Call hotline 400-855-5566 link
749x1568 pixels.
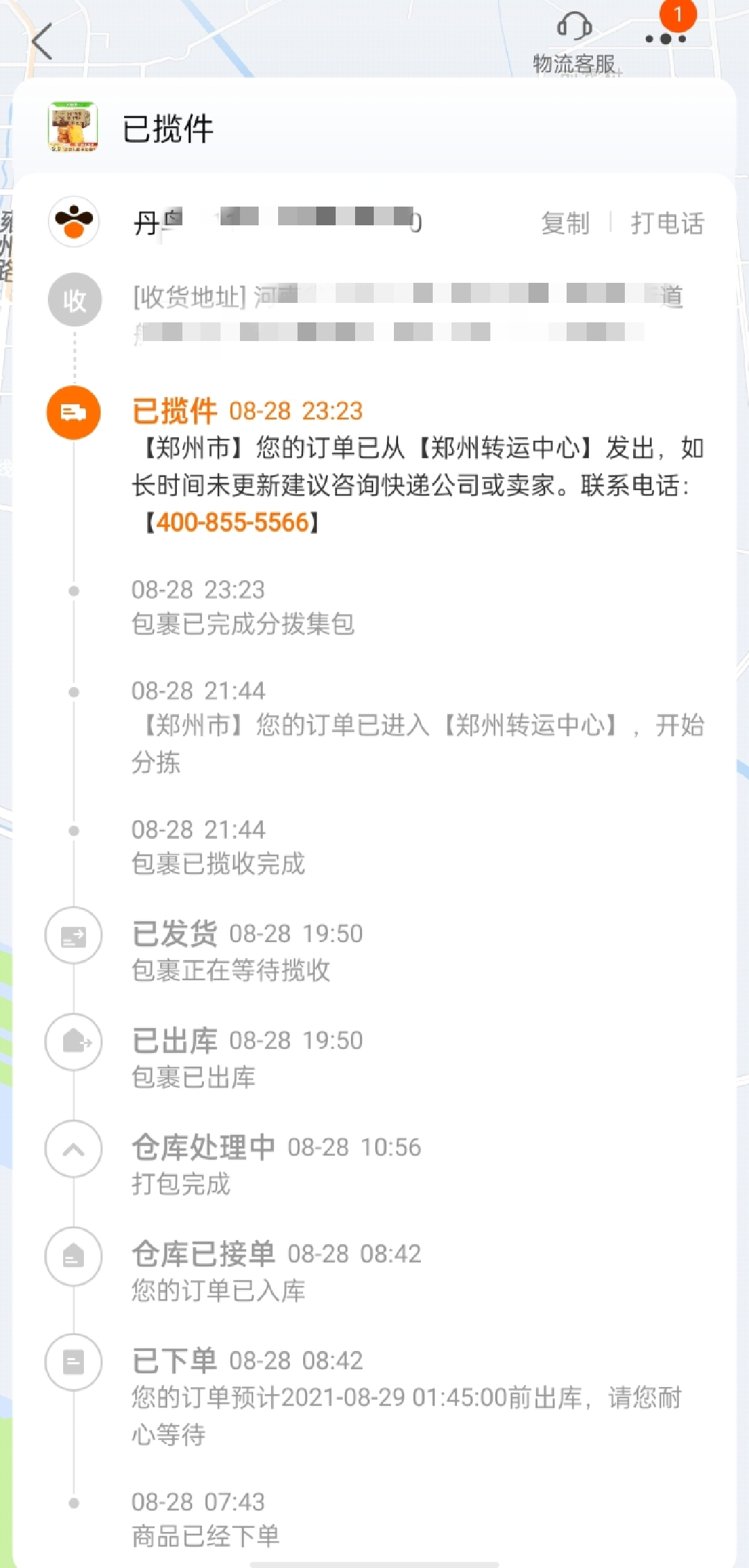click(x=232, y=522)
